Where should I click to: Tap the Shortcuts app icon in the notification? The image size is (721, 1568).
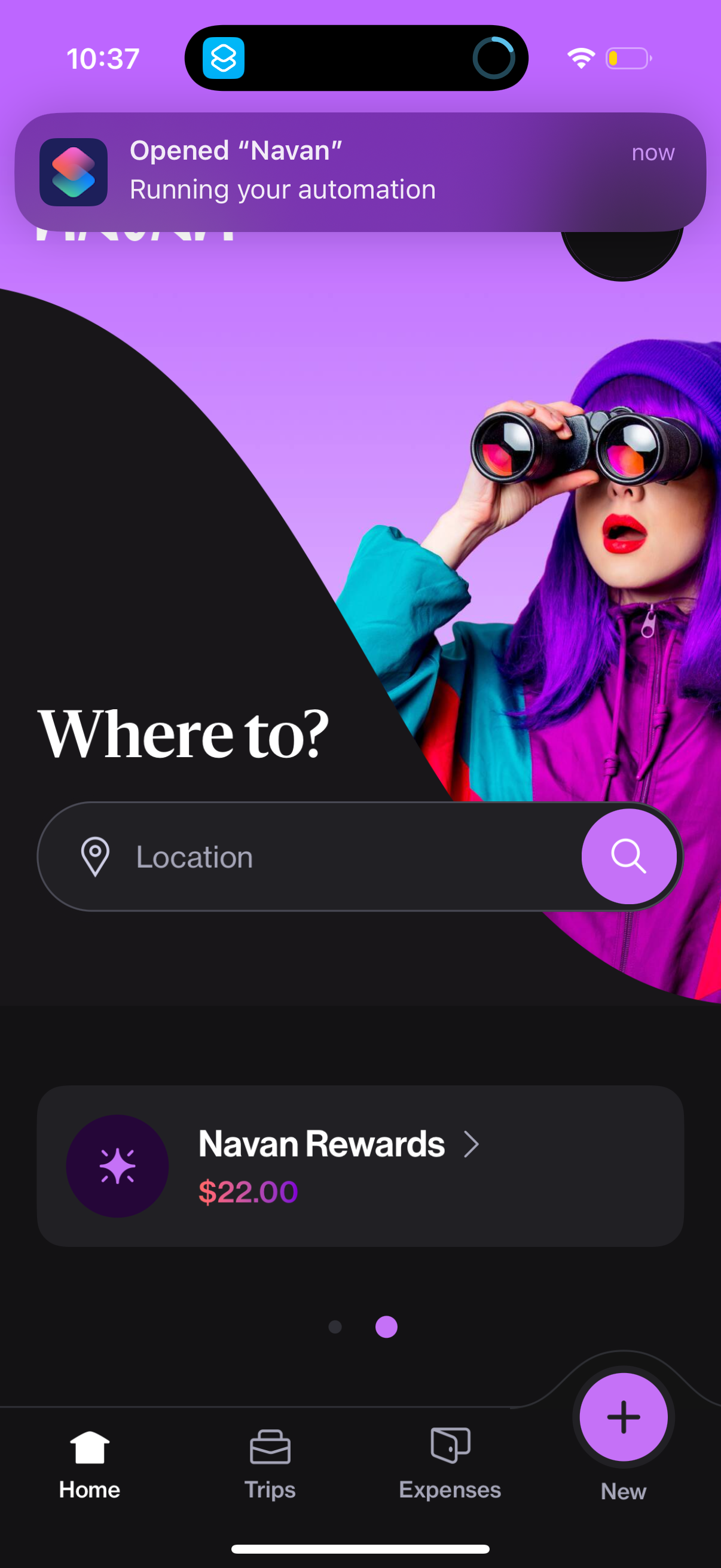[x=72, y=171]
